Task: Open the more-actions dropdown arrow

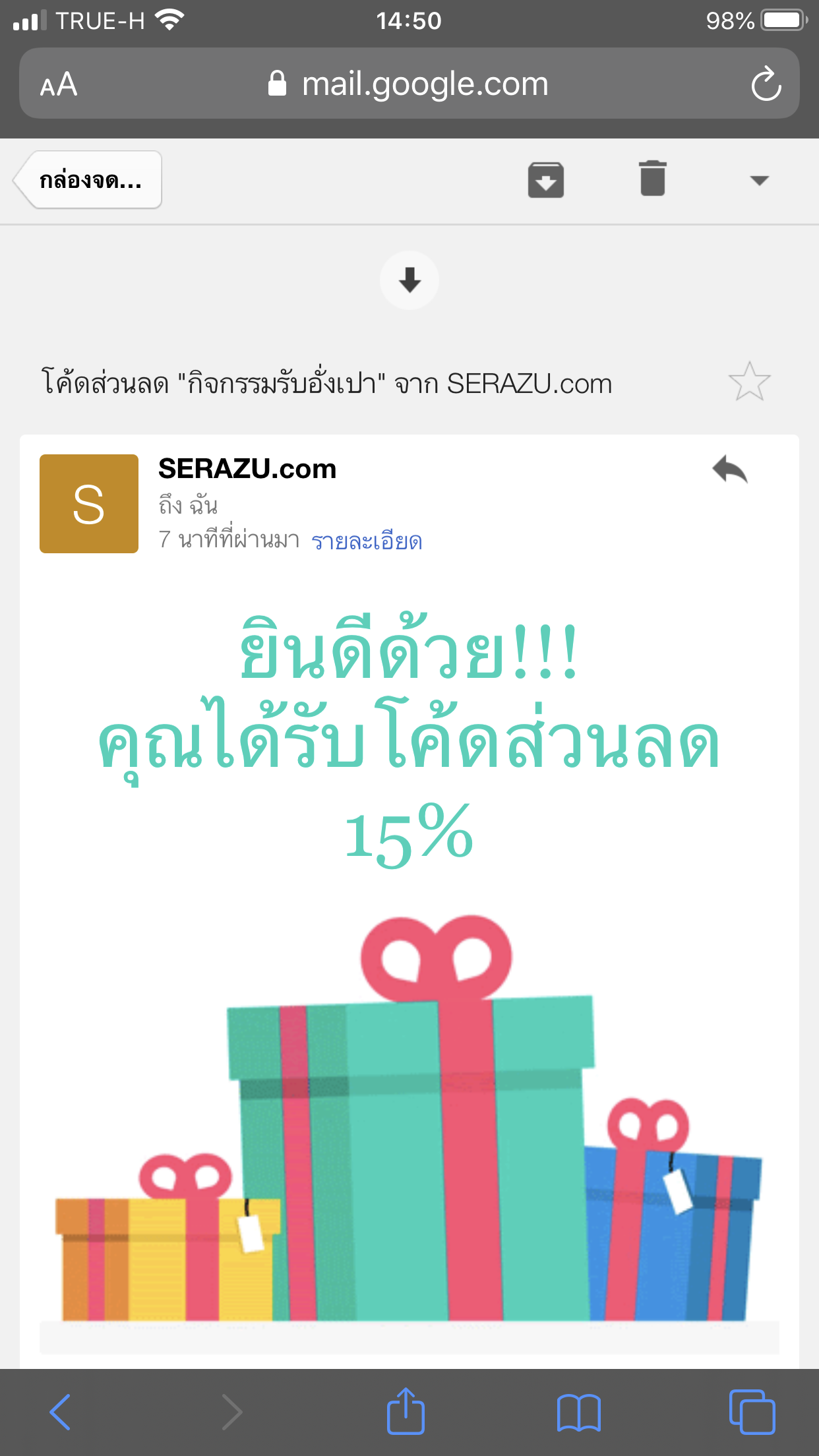Action: point(759,181)
